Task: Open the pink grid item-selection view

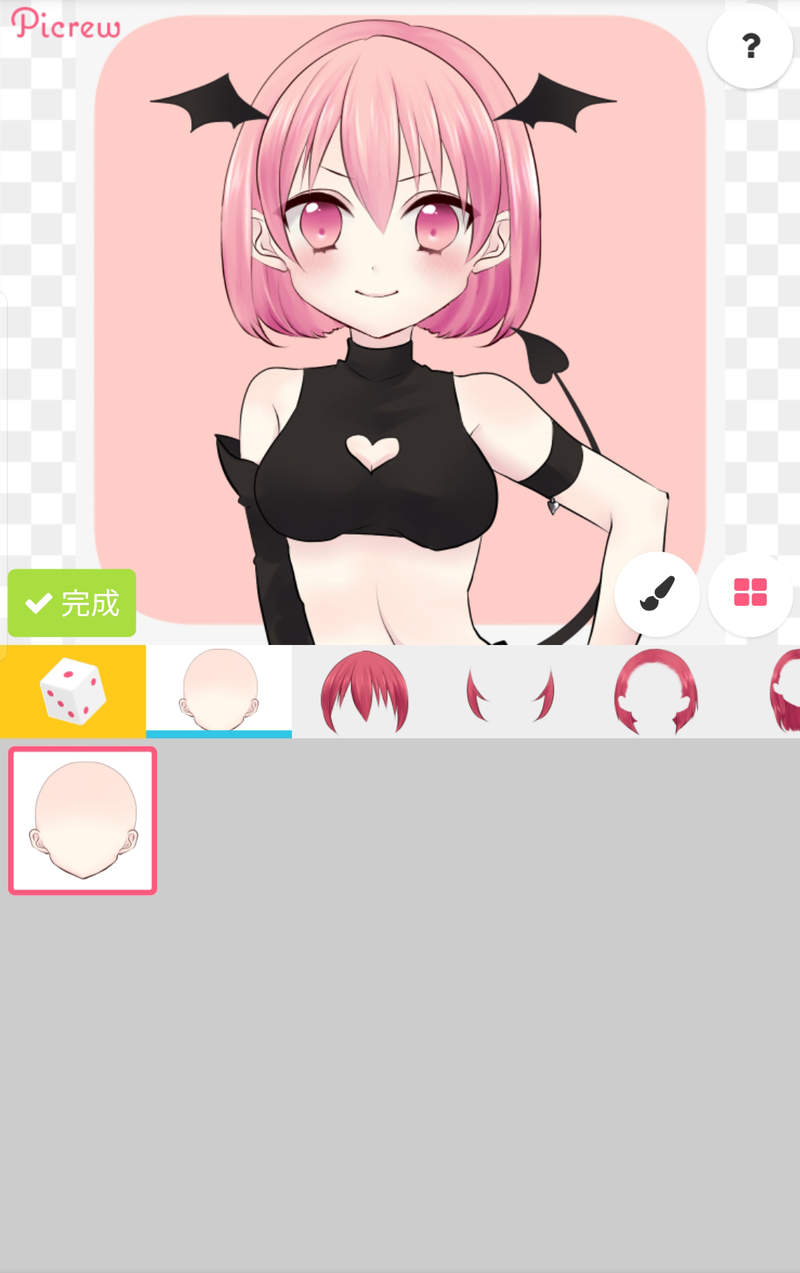Action: (x=750, y=594)
